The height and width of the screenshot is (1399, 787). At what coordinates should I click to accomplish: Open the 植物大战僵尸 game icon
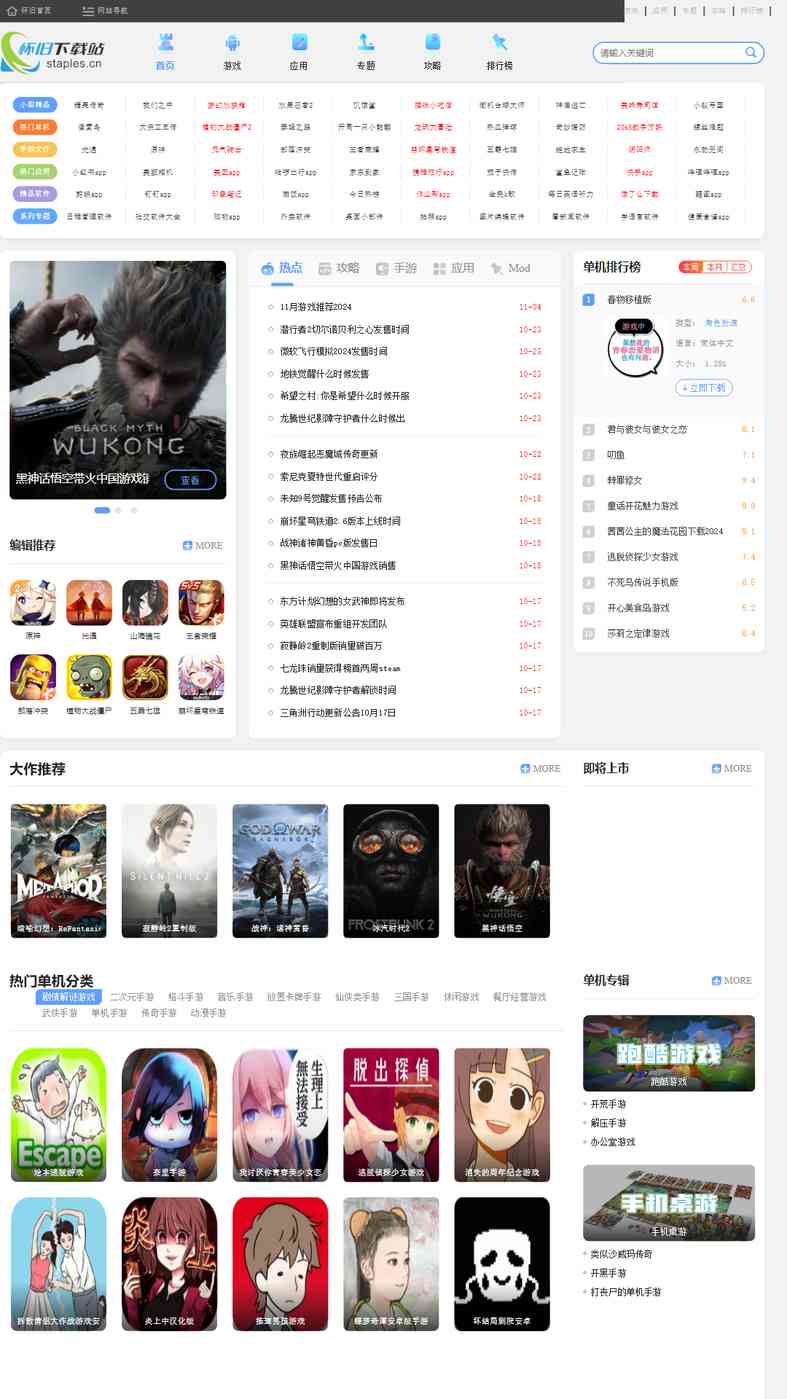(x=89, y=685)
